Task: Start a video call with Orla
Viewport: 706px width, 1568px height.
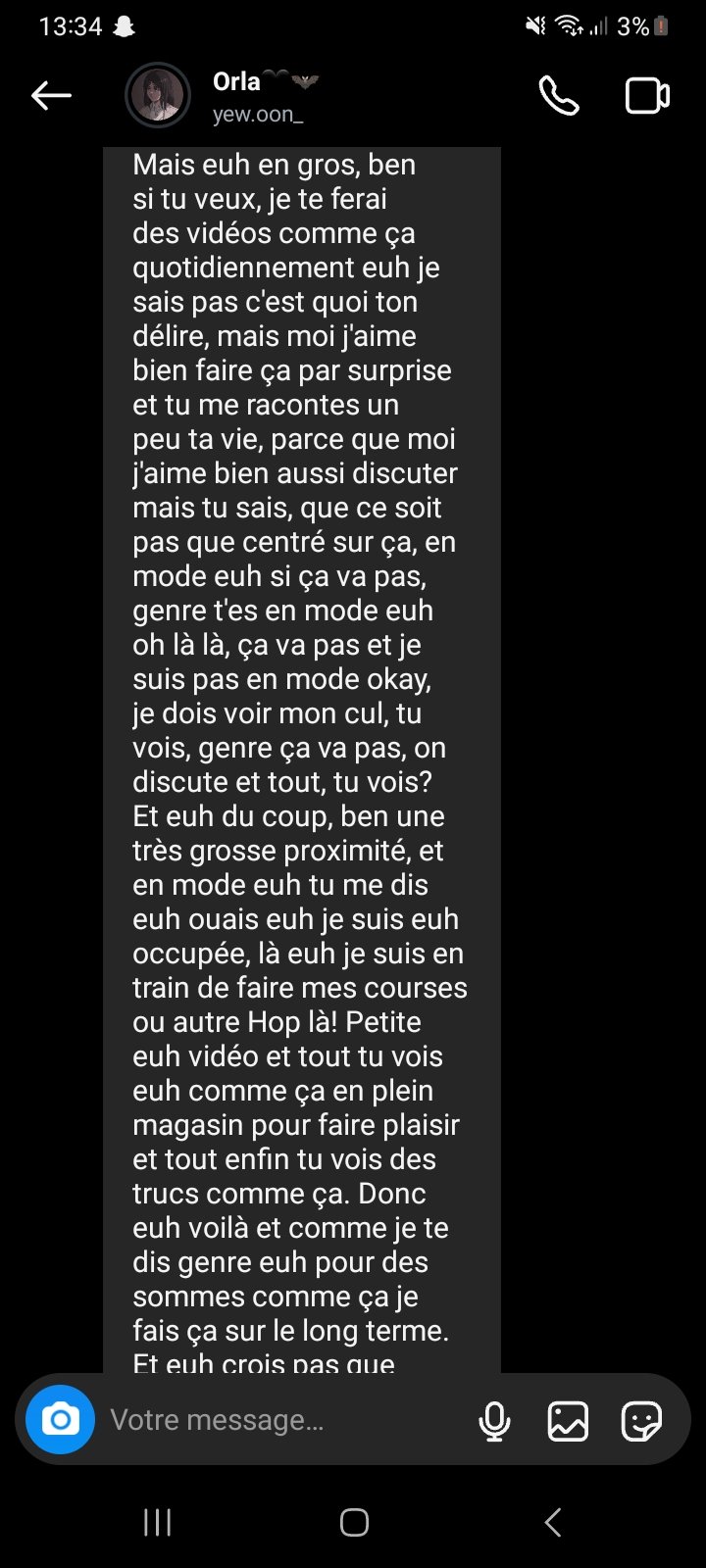Action: click(x=647, y=96)
